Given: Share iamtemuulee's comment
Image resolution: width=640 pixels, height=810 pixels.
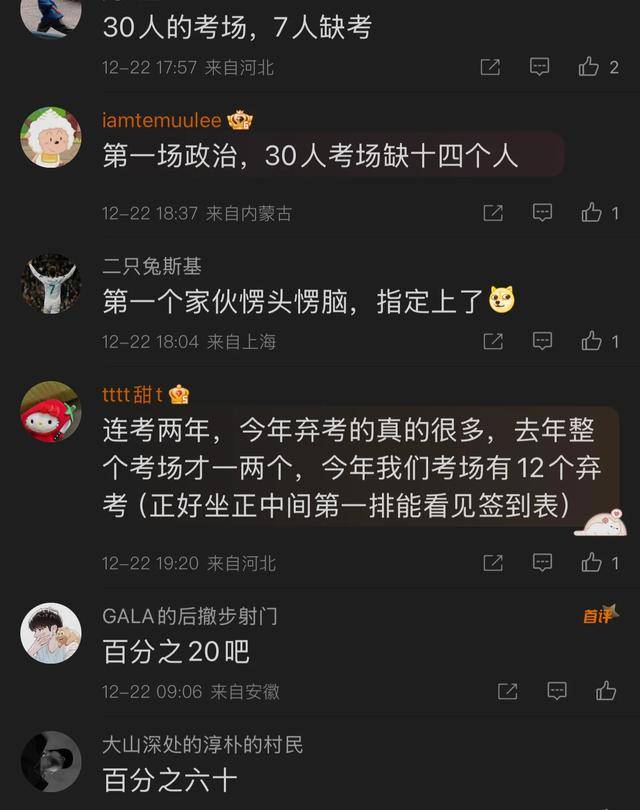Looking at the screenshot, I should [493, 213].
